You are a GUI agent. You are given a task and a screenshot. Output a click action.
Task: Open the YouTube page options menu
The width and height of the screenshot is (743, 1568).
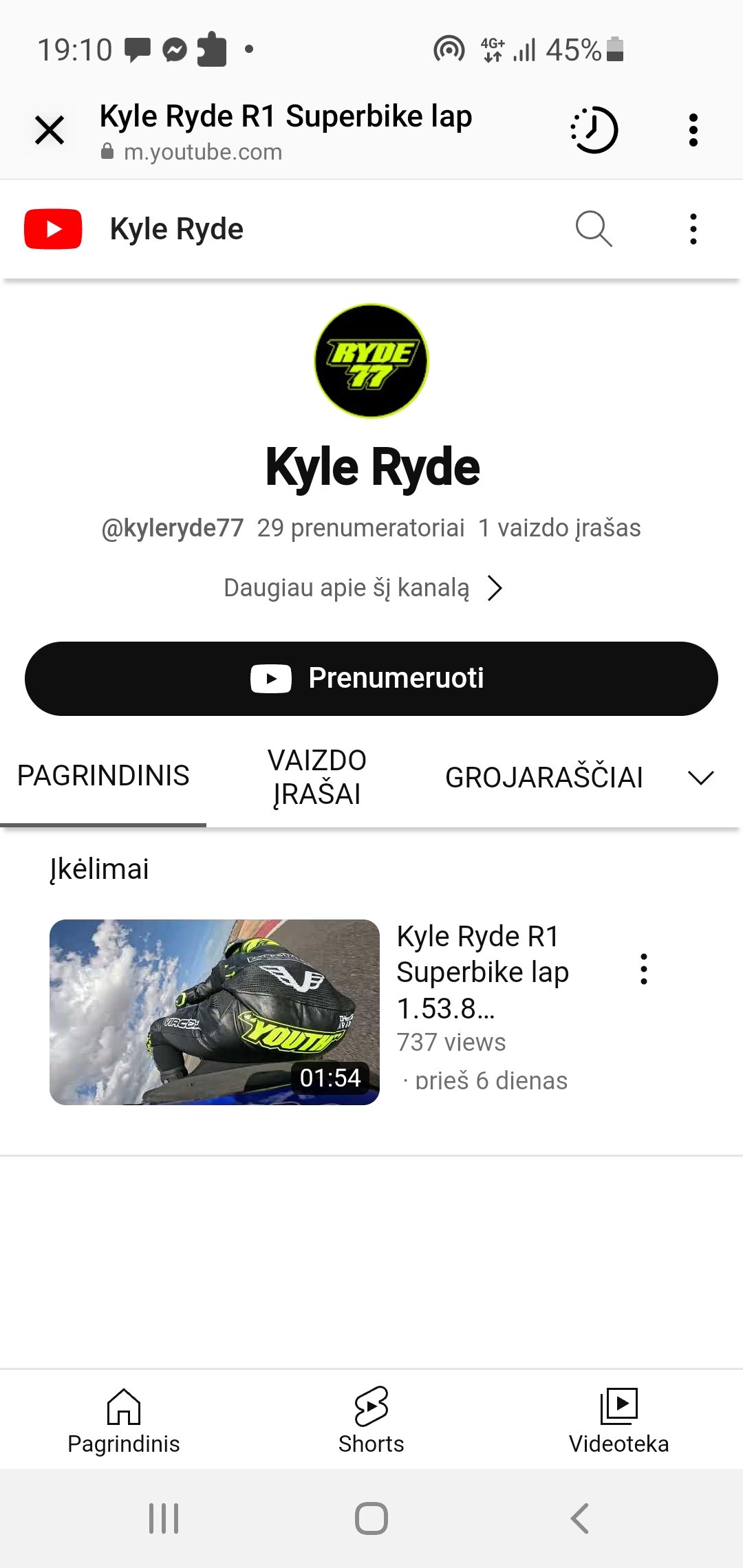pyautogui.click(x=693, y=229)
